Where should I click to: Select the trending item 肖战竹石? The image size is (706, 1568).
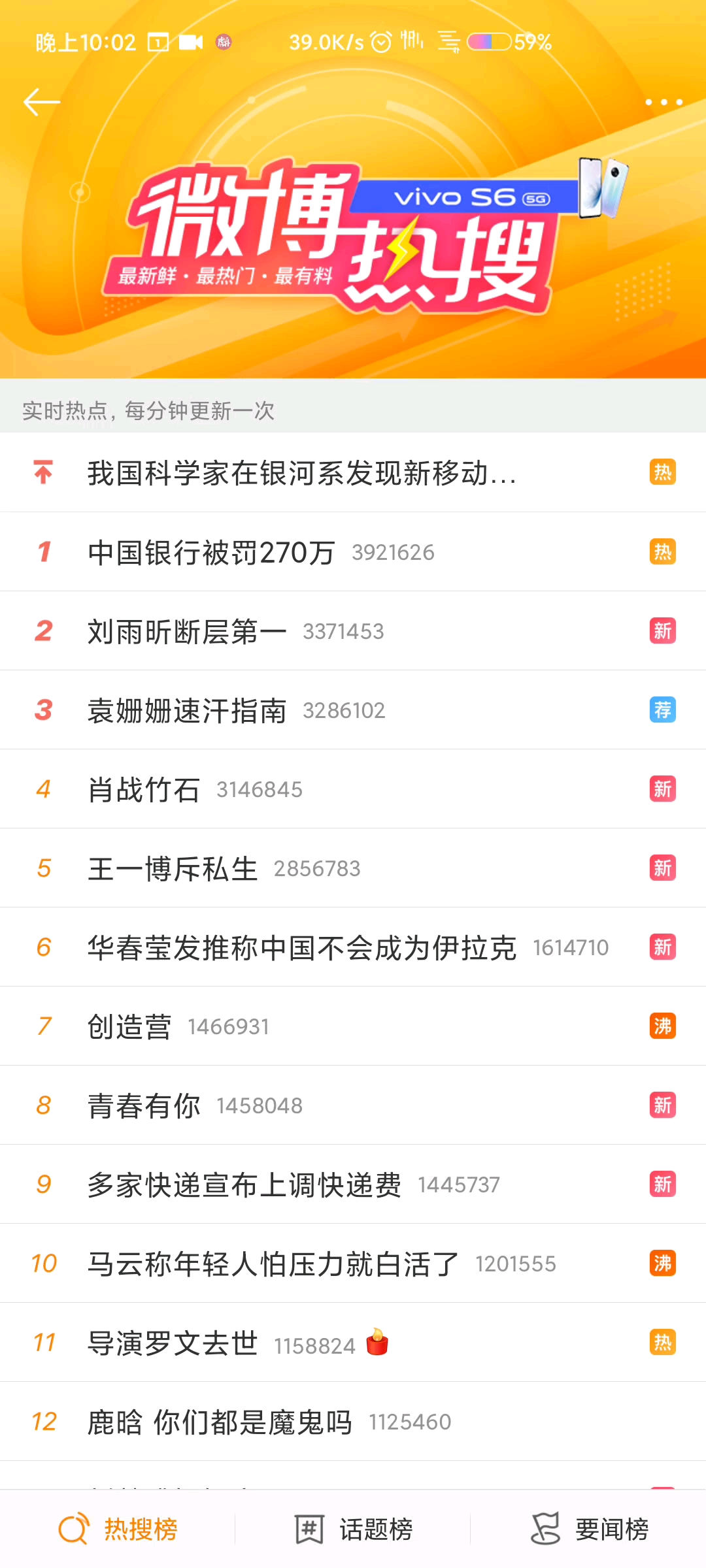tap(144, 790)
